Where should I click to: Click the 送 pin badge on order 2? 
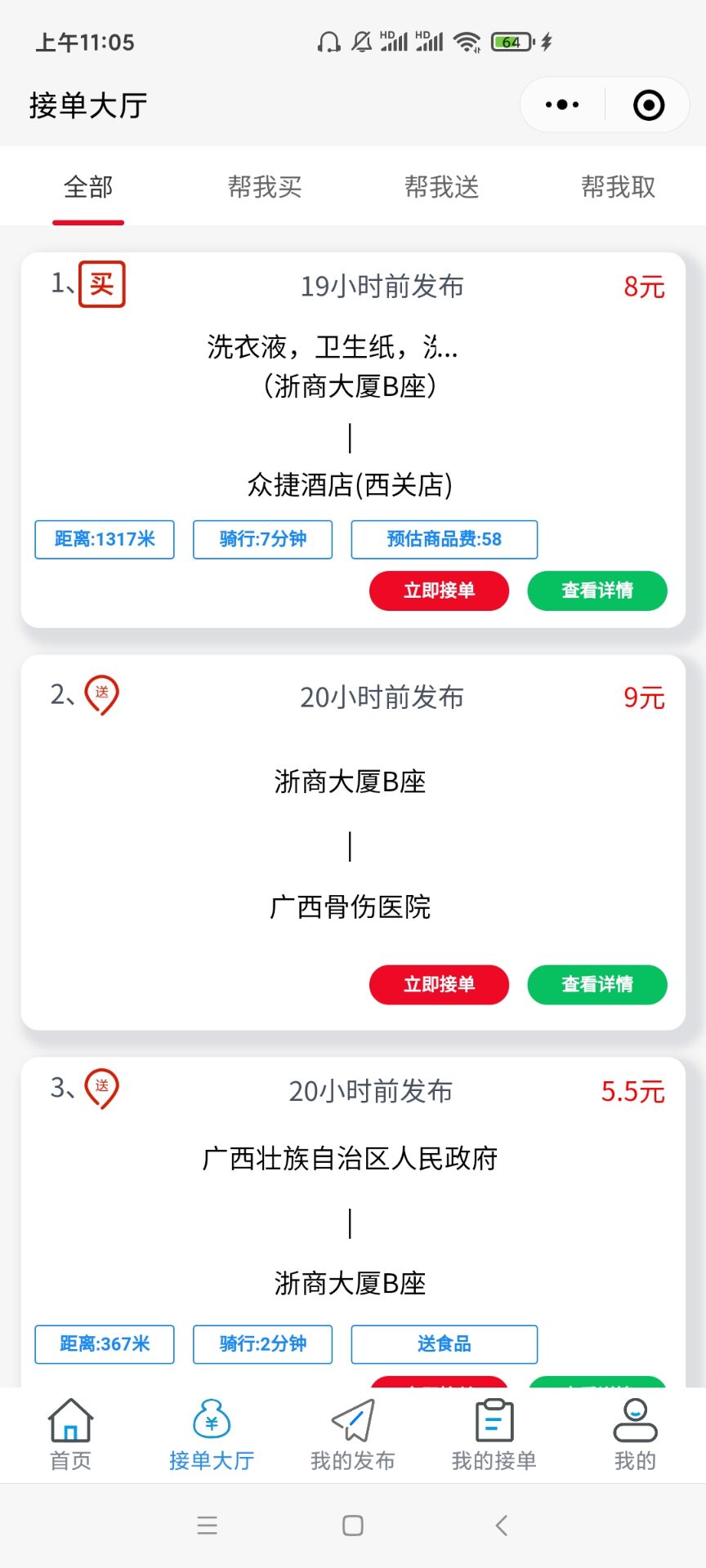(100, 695)
